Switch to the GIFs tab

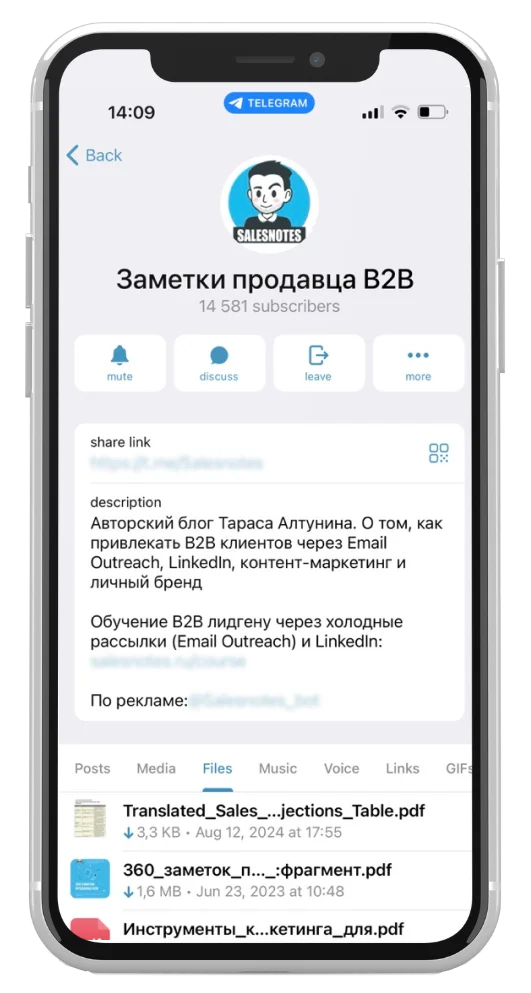click(458, 768)
